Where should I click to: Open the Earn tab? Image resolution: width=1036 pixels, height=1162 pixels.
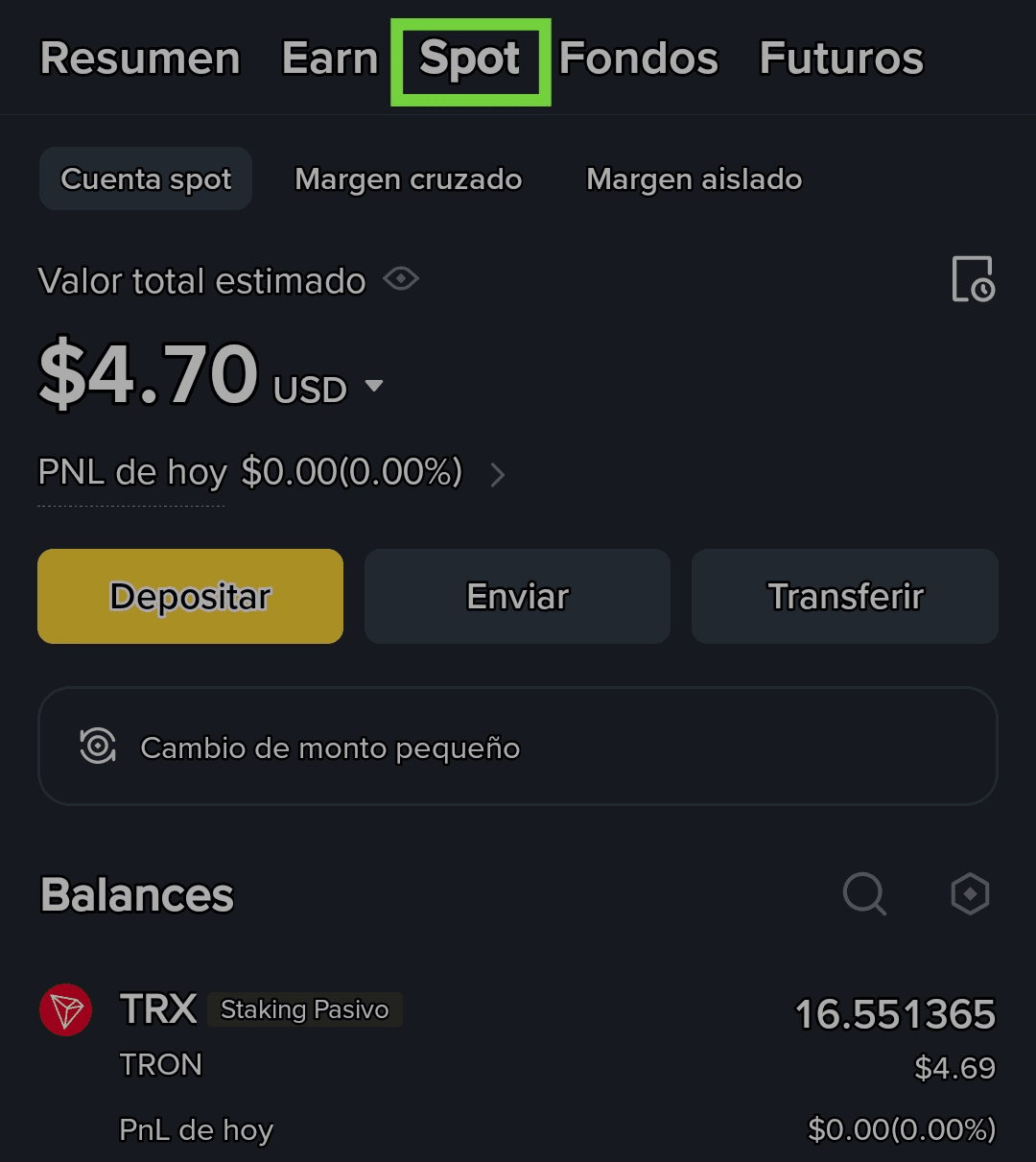tap(330, 59)
